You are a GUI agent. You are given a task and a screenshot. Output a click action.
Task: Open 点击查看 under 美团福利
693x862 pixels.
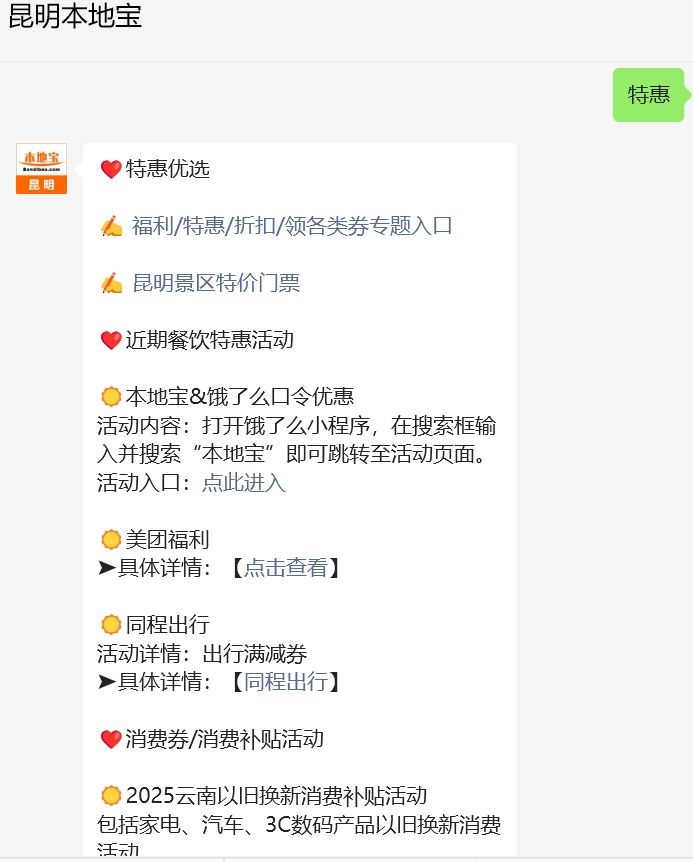click(x=286, y=568)
